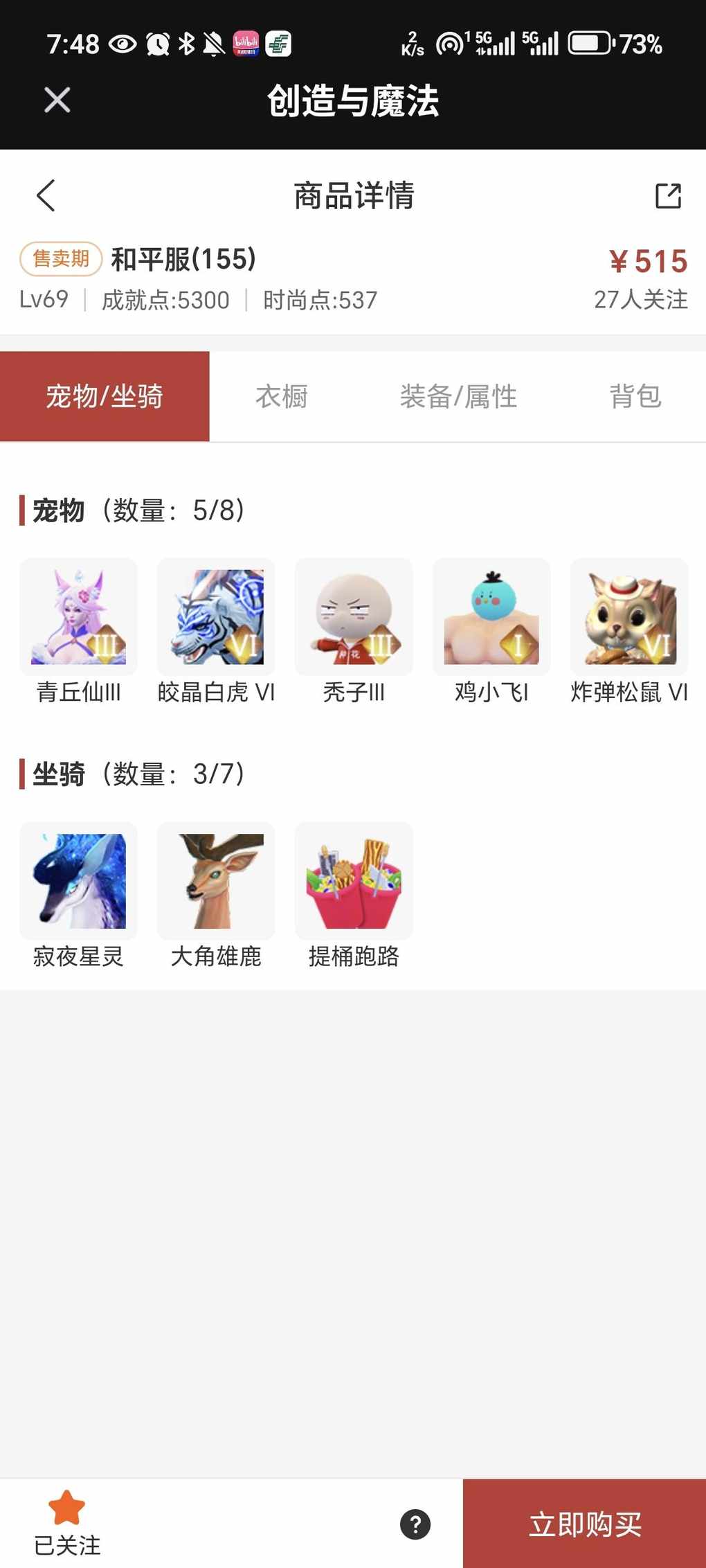The width and height of the screenshot is (706, 1568).
Task: Open the 大角雄鹿 mount tile
Action: [x=216, y=881]
